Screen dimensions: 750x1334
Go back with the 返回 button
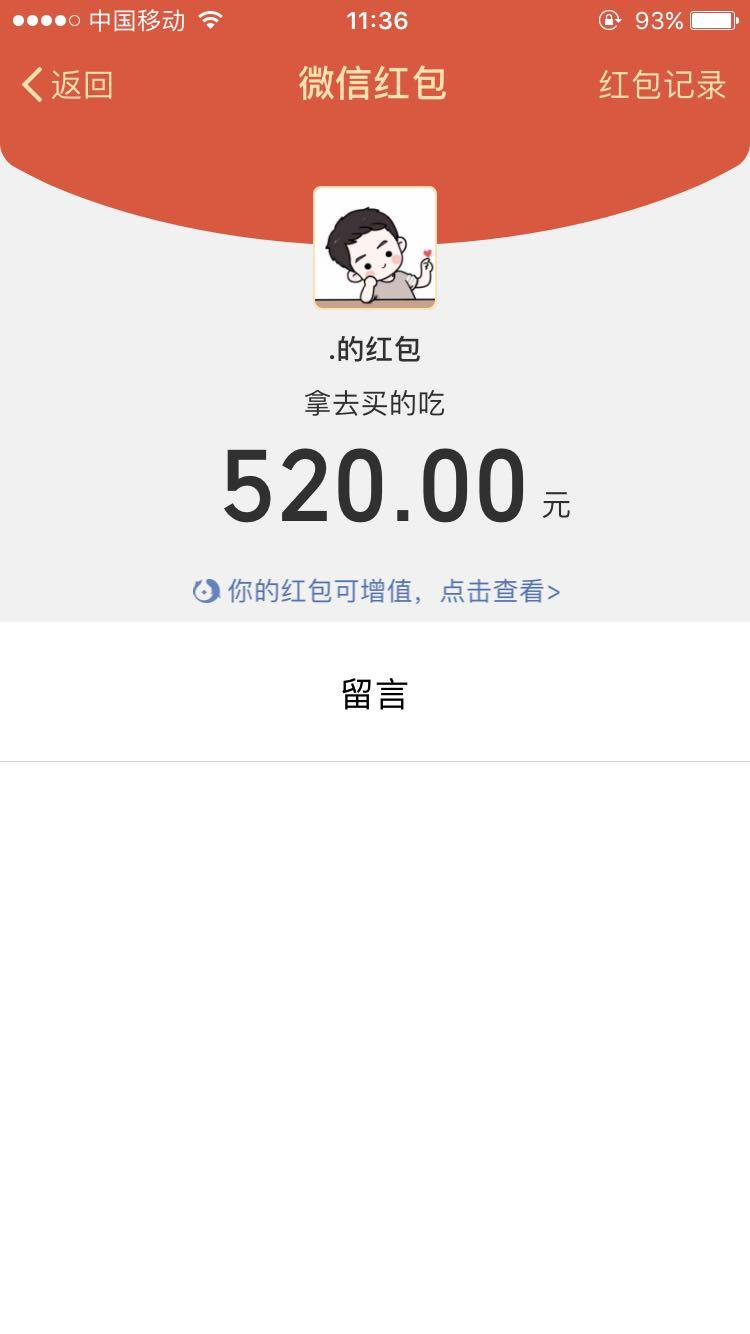coord(67,85)
